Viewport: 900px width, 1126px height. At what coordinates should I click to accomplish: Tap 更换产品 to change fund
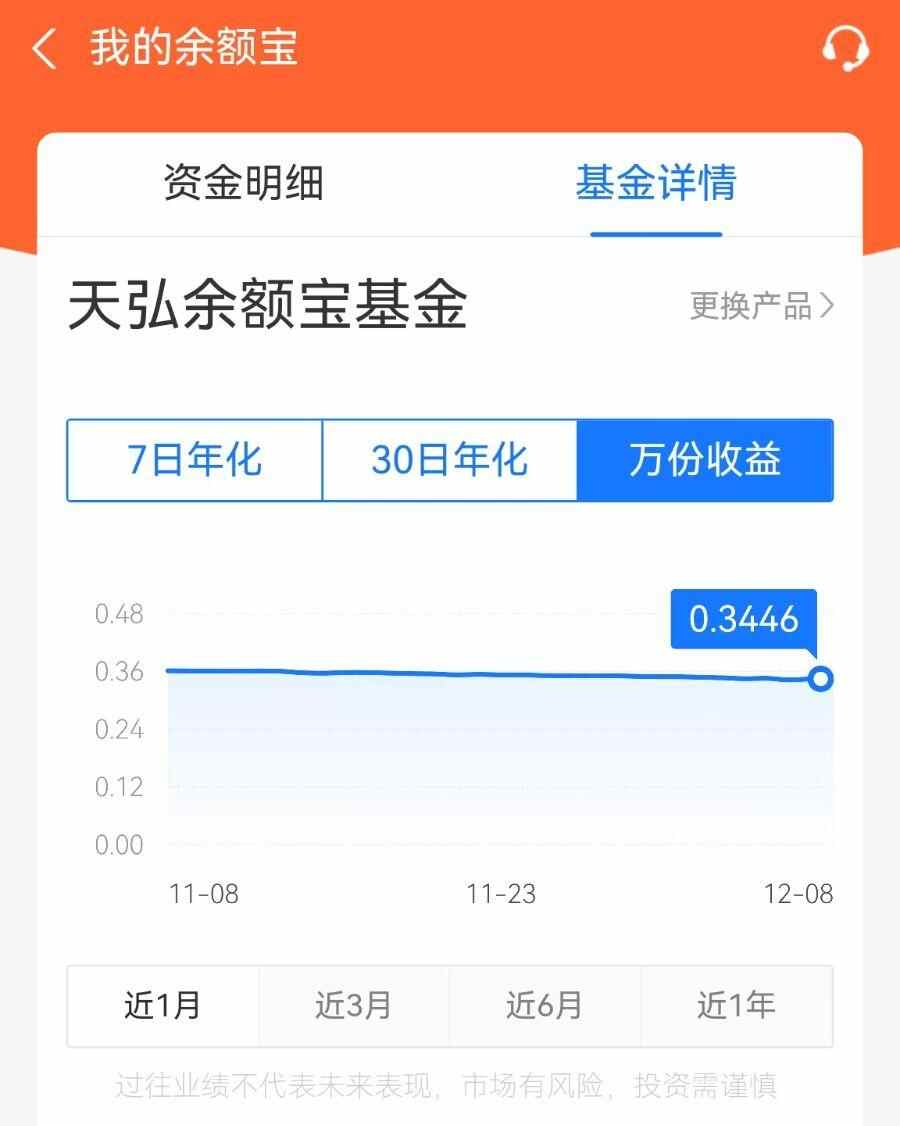(x=761, y=305)
